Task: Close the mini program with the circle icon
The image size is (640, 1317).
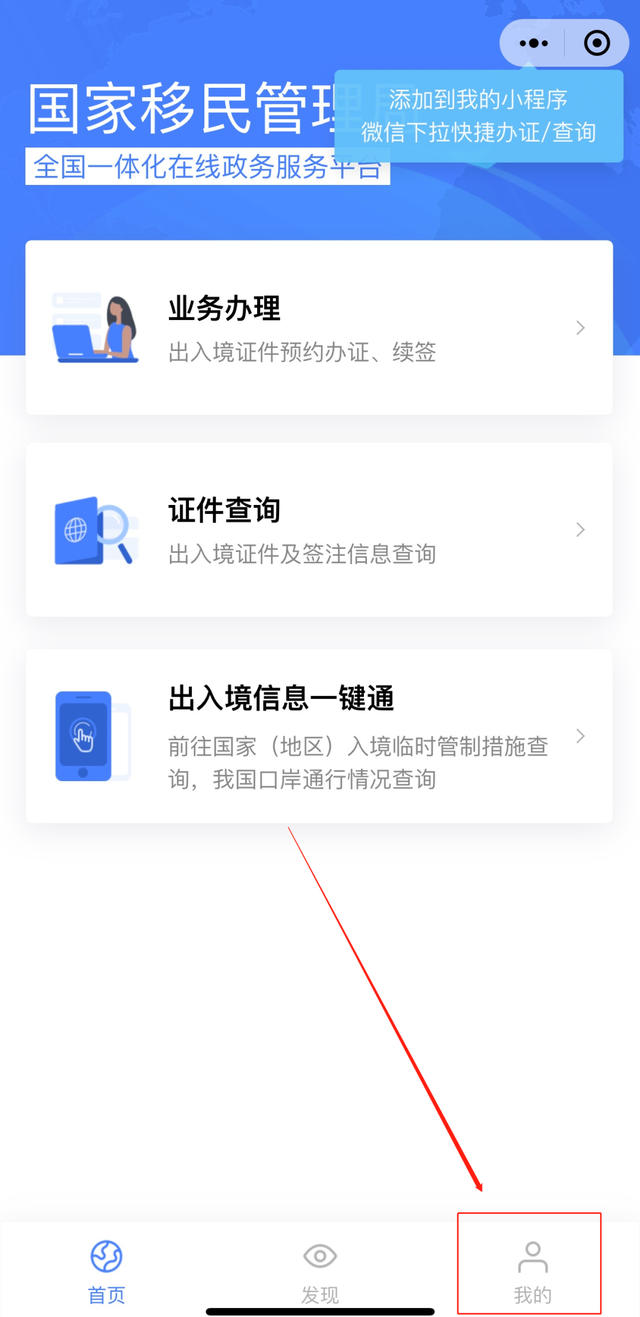Action: coord(597,43)
